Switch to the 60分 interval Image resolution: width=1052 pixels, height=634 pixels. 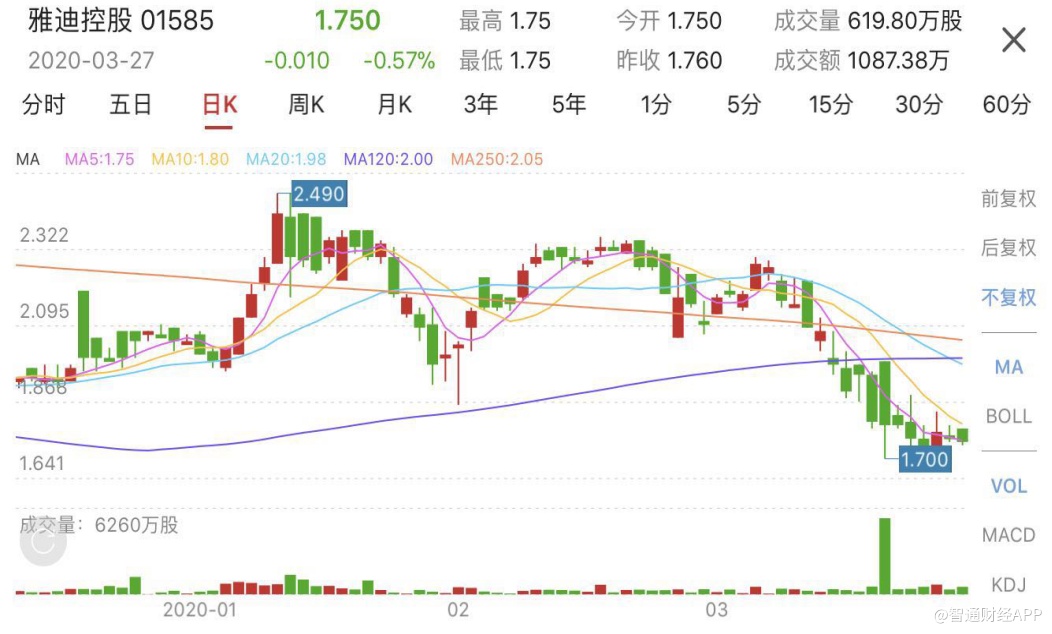[1006, 104]
